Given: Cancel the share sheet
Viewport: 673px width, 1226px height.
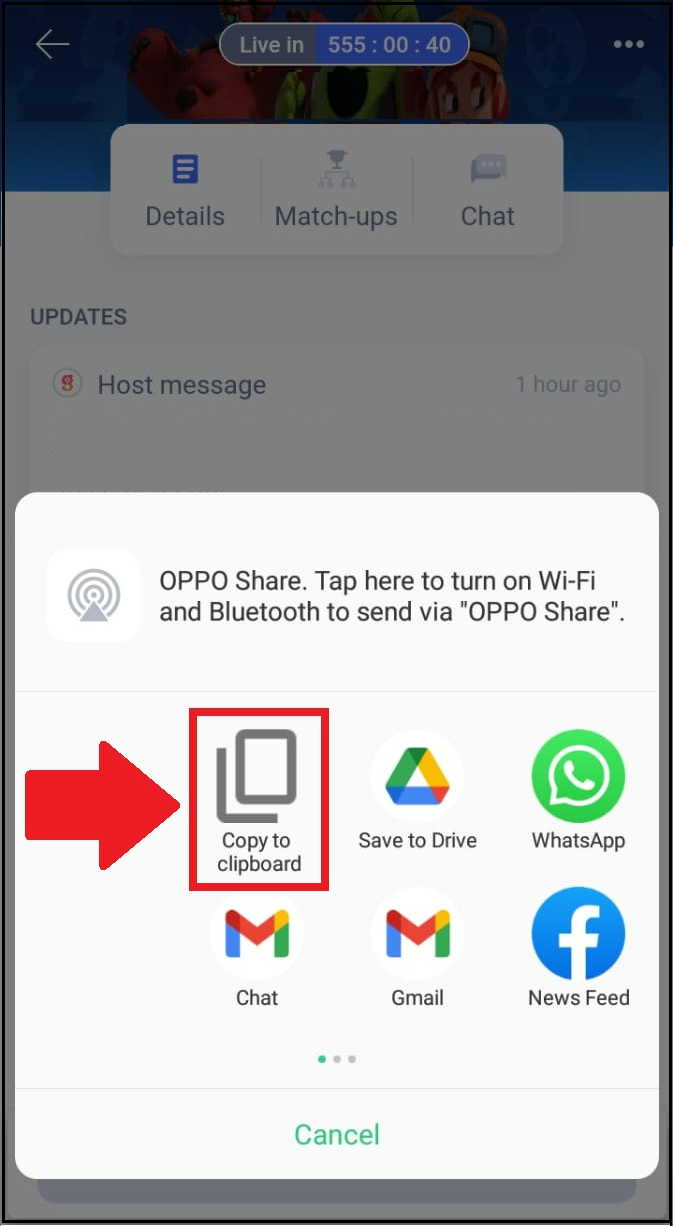Looking at the screenshot, I should click(337, 1134).
